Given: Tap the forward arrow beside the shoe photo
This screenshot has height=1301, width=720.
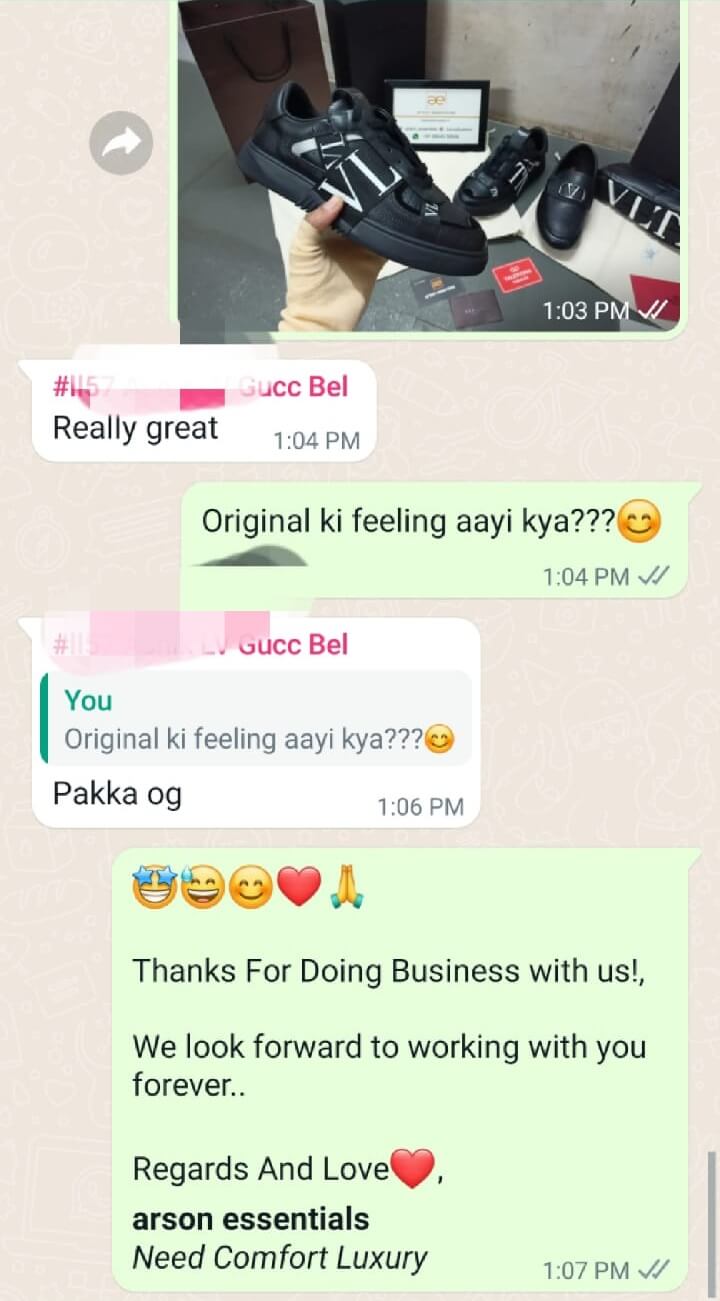Looking at the screenshot, I should coord(121,143).
